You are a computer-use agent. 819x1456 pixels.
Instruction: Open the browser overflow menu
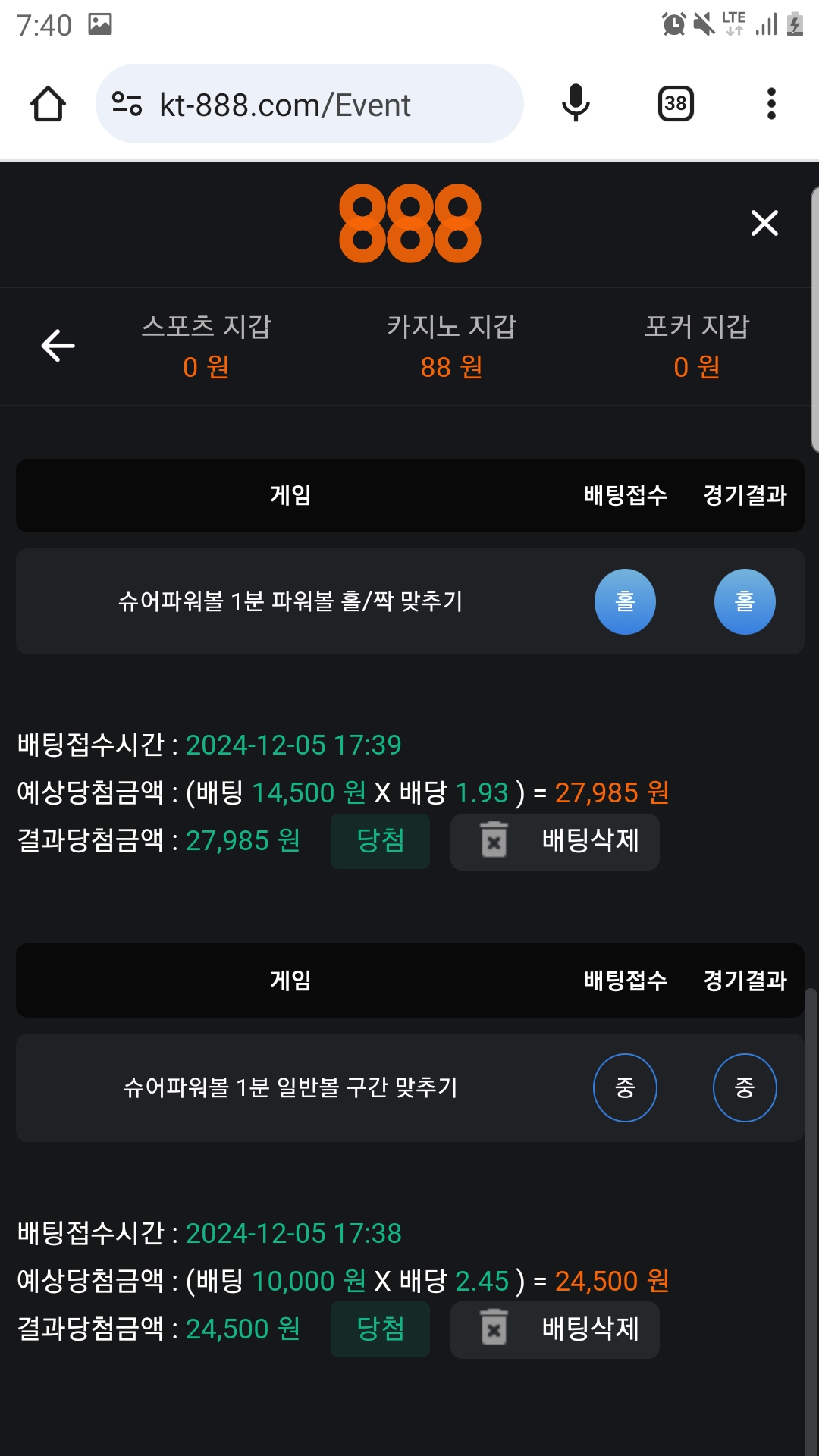click(x=771, y=104)
